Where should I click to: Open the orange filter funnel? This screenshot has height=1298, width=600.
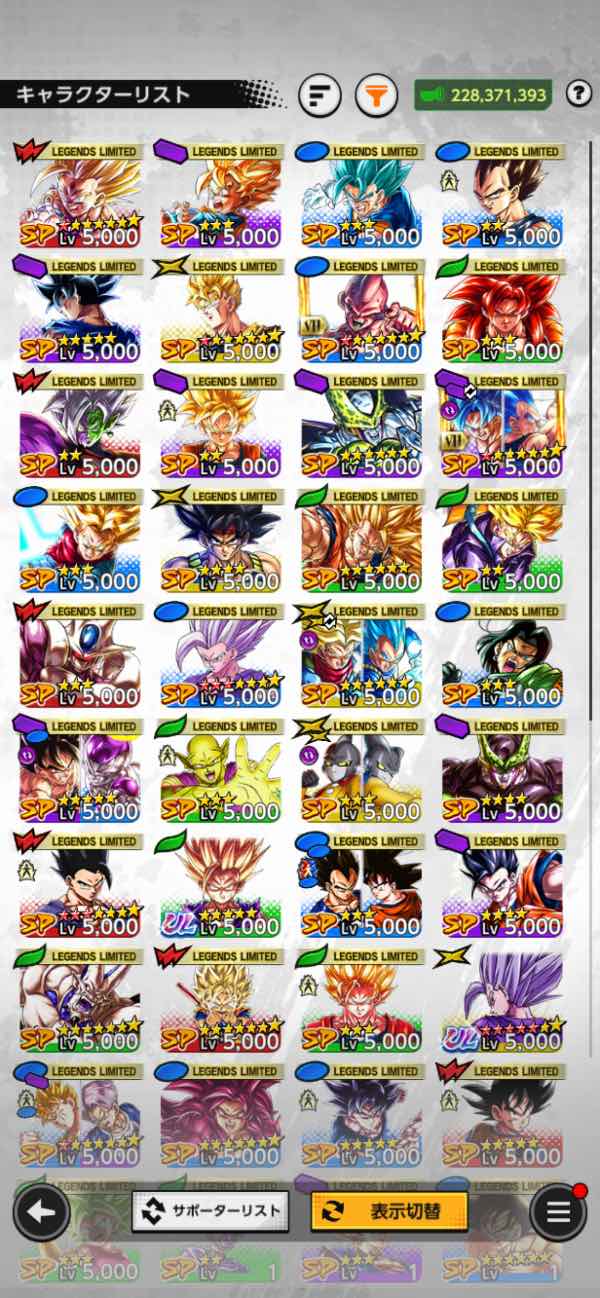[x=376, y=96]
